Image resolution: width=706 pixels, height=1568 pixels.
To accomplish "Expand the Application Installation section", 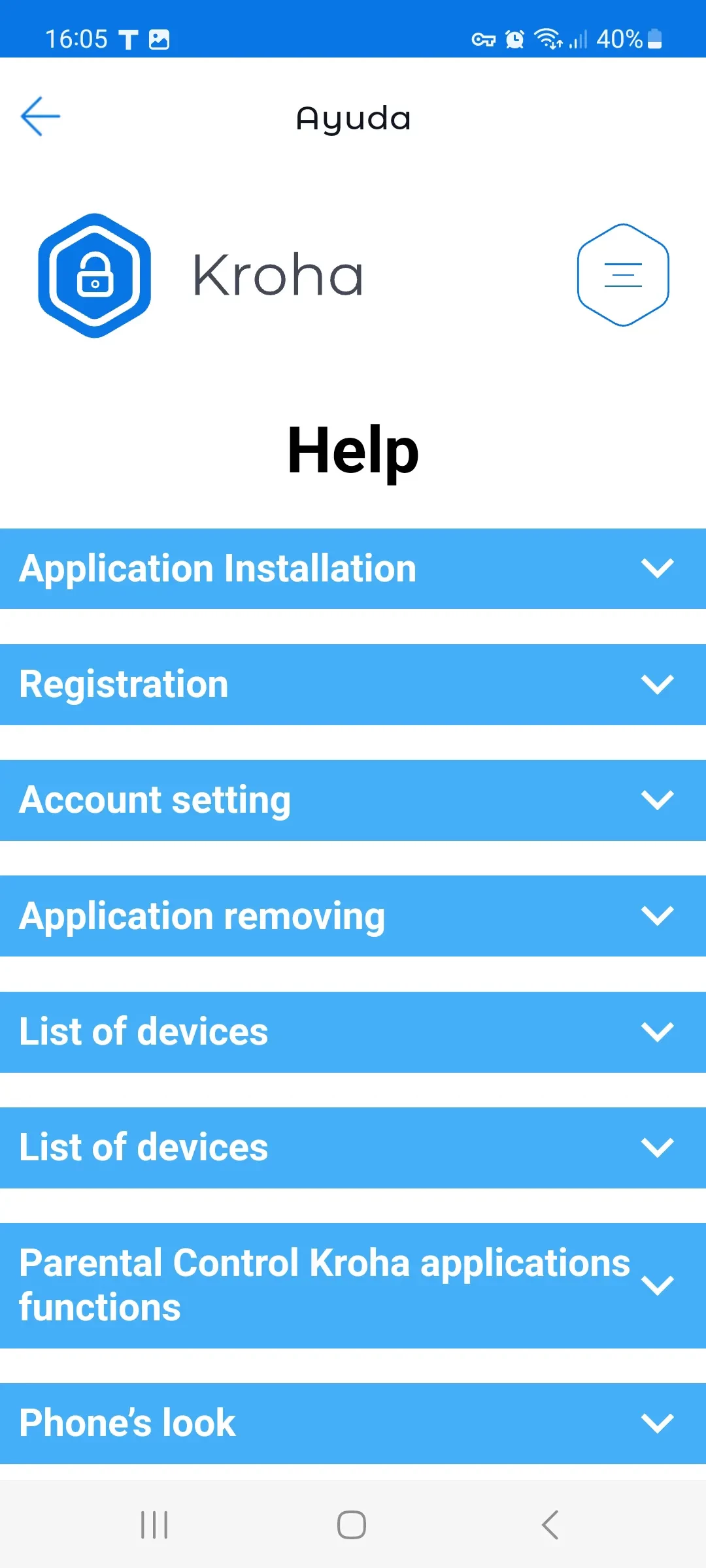I will pos(353,568).
